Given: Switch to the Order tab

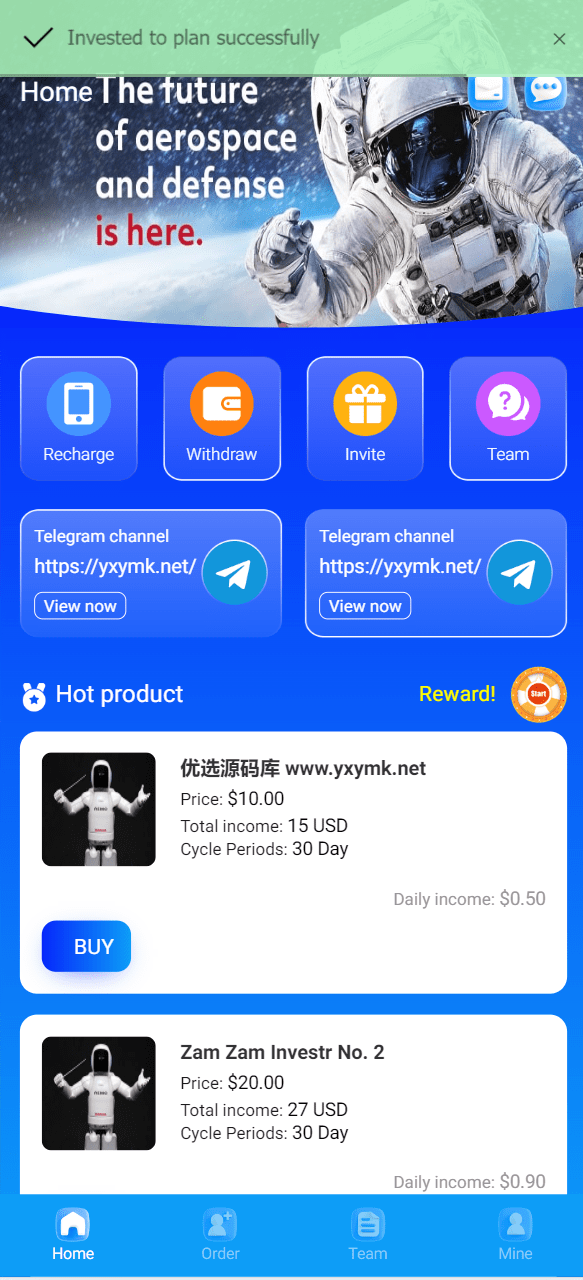Looking at the screenshot, I should [220, 1235].
